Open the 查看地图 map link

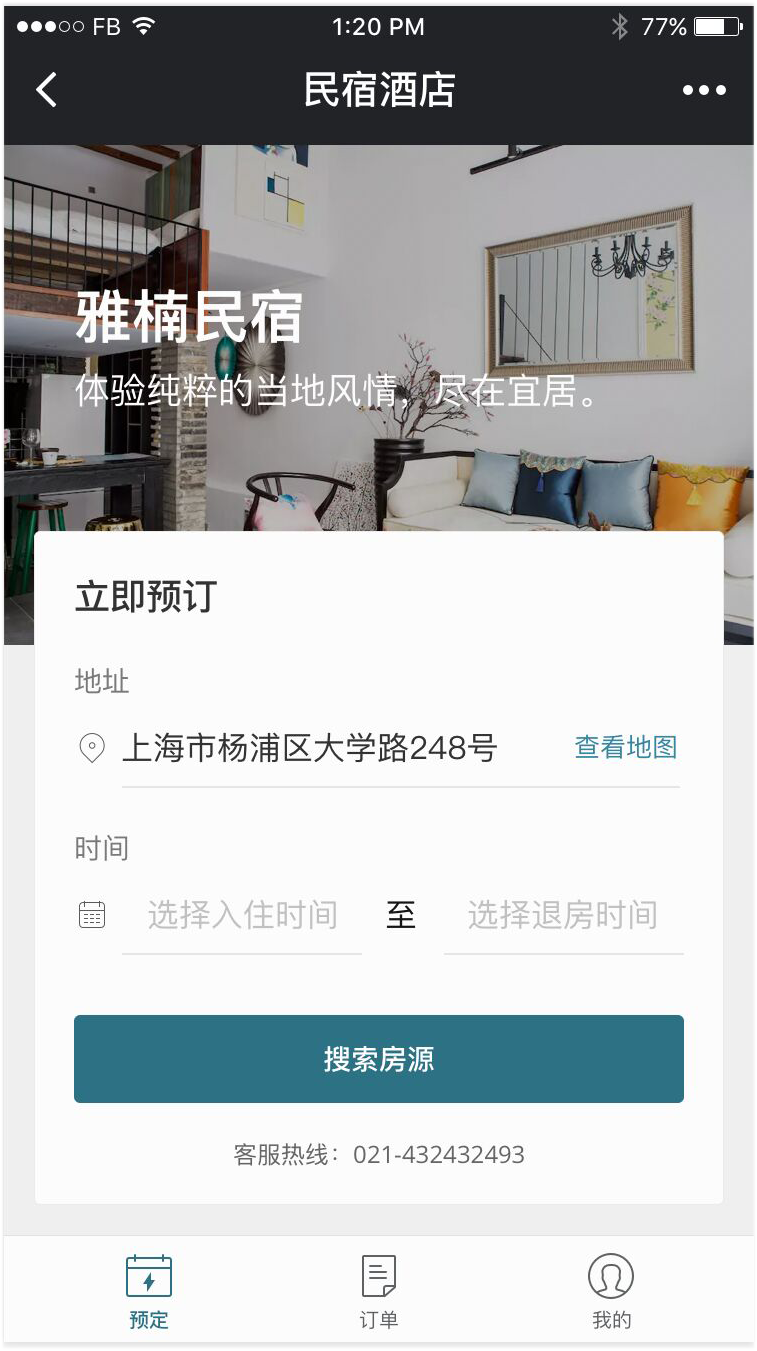(626, 747)
